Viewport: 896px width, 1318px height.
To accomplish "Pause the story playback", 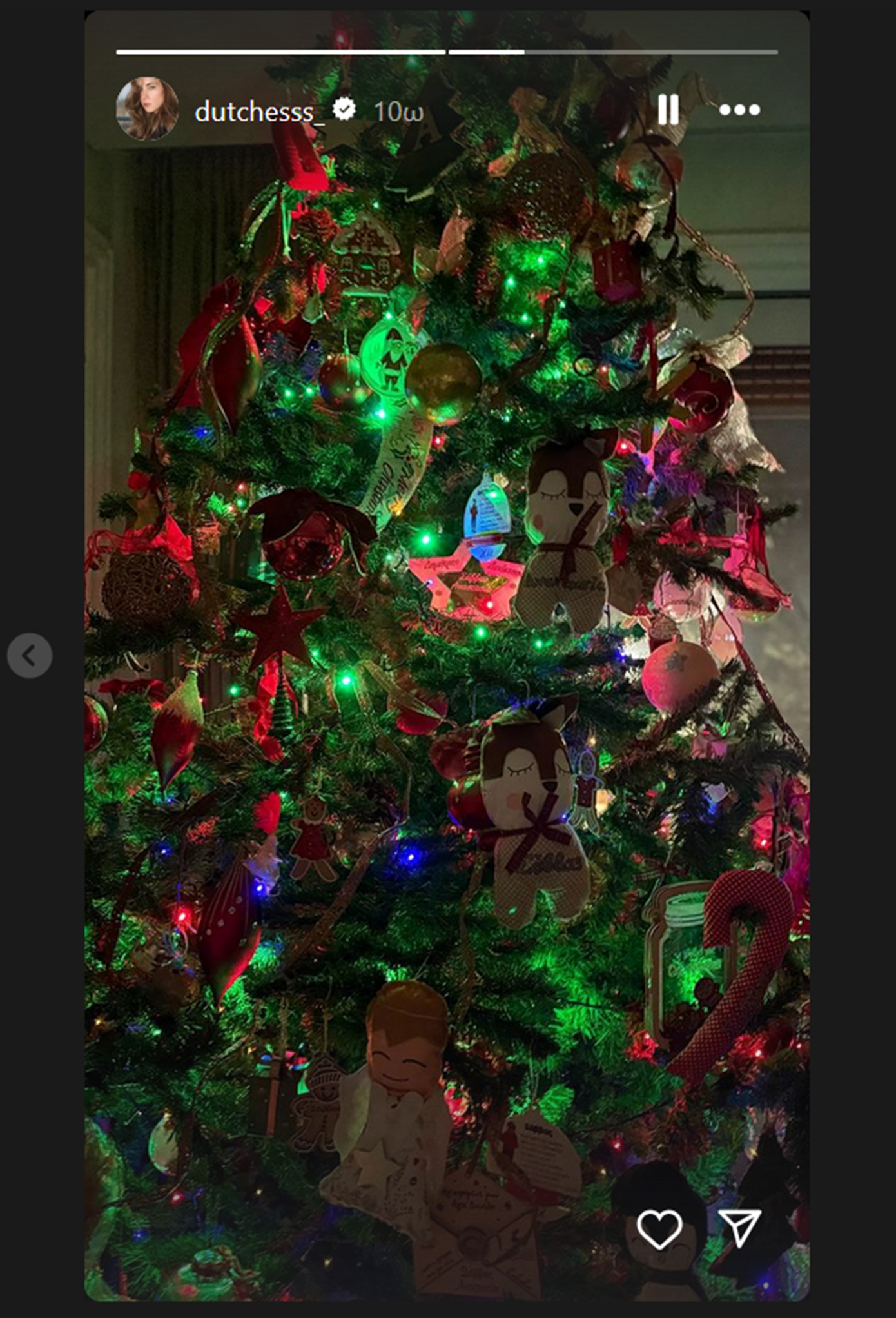I will coord(668,110).
